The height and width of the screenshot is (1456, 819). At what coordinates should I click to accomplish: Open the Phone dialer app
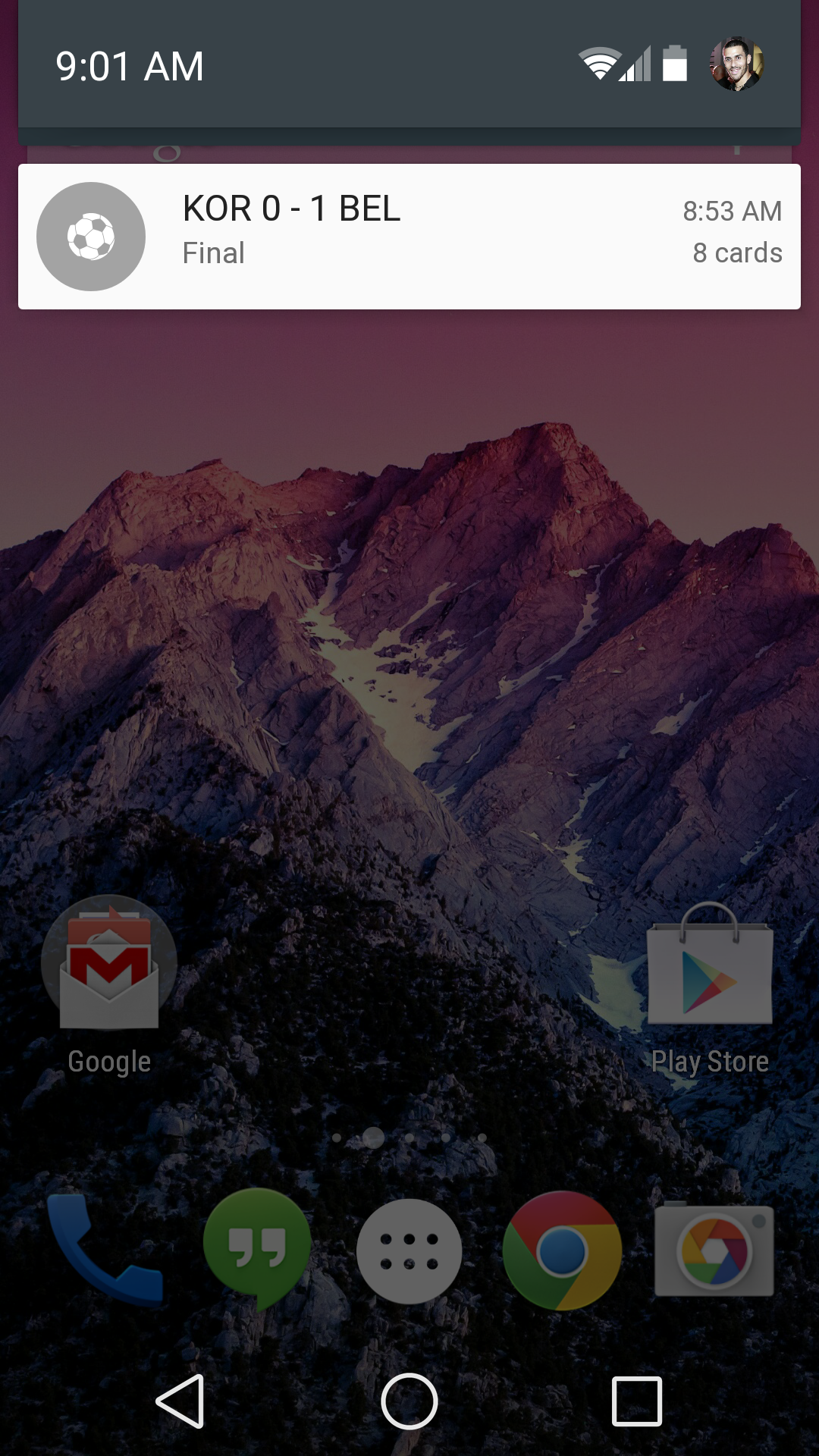click(x=105, y=1250)
